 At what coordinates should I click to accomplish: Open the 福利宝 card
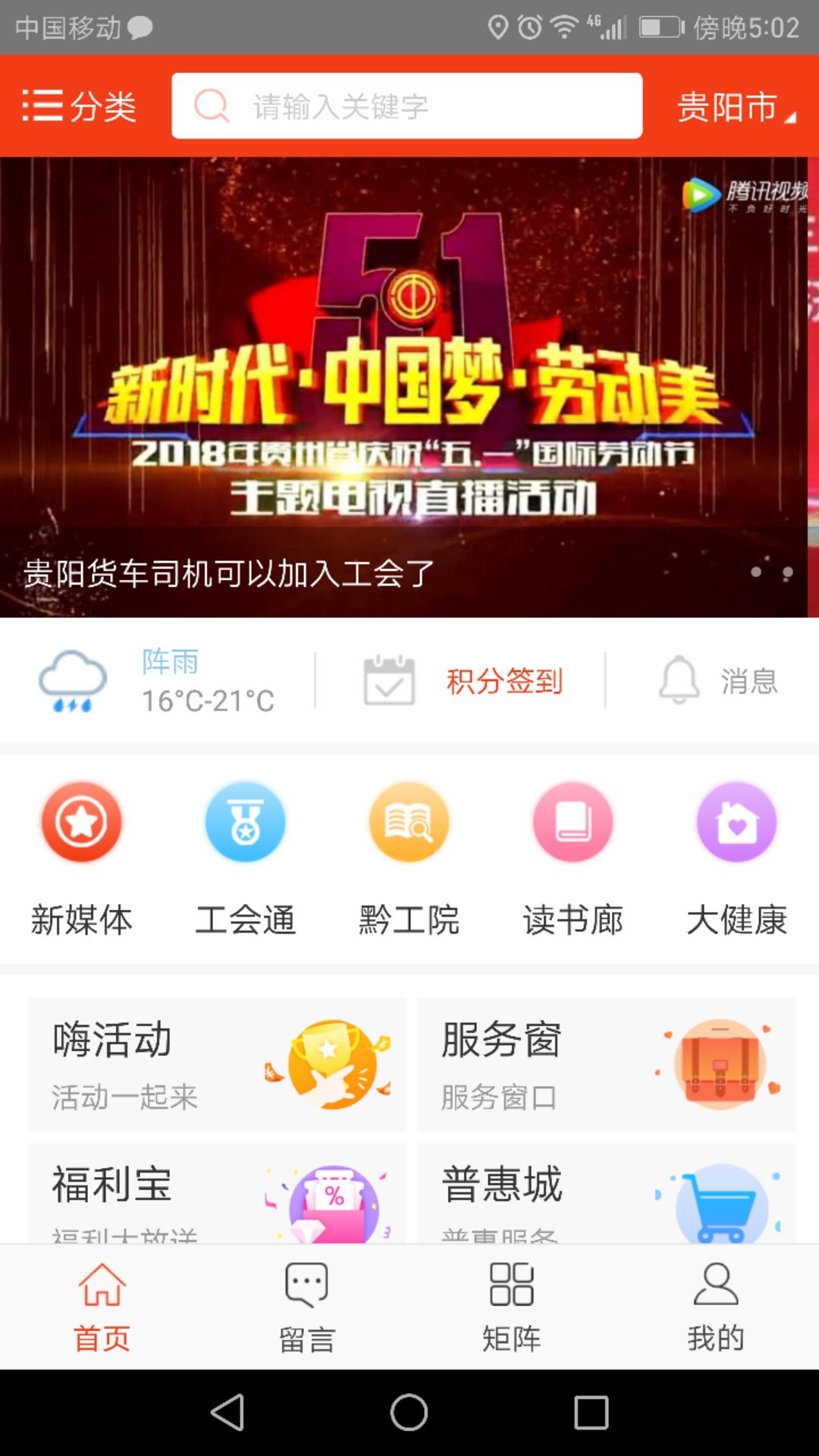(218, 1194)
